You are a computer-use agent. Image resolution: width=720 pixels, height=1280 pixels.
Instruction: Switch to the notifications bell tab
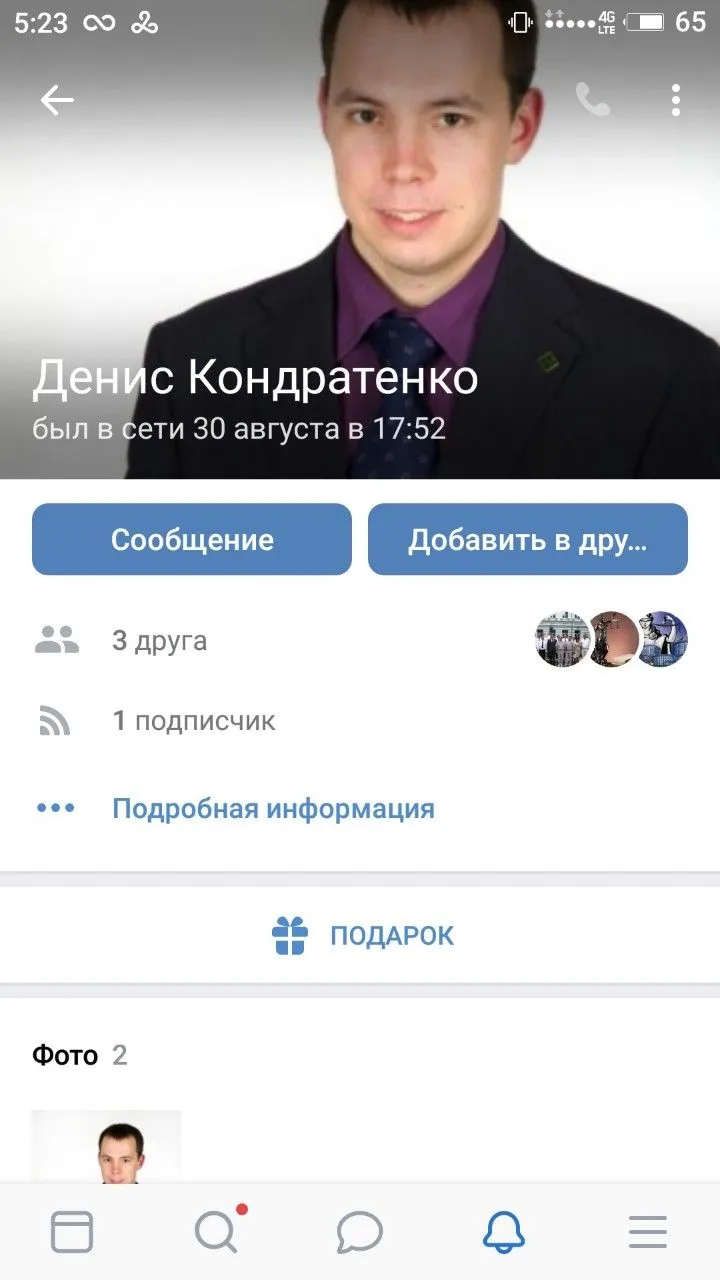tap(504, 1232)
